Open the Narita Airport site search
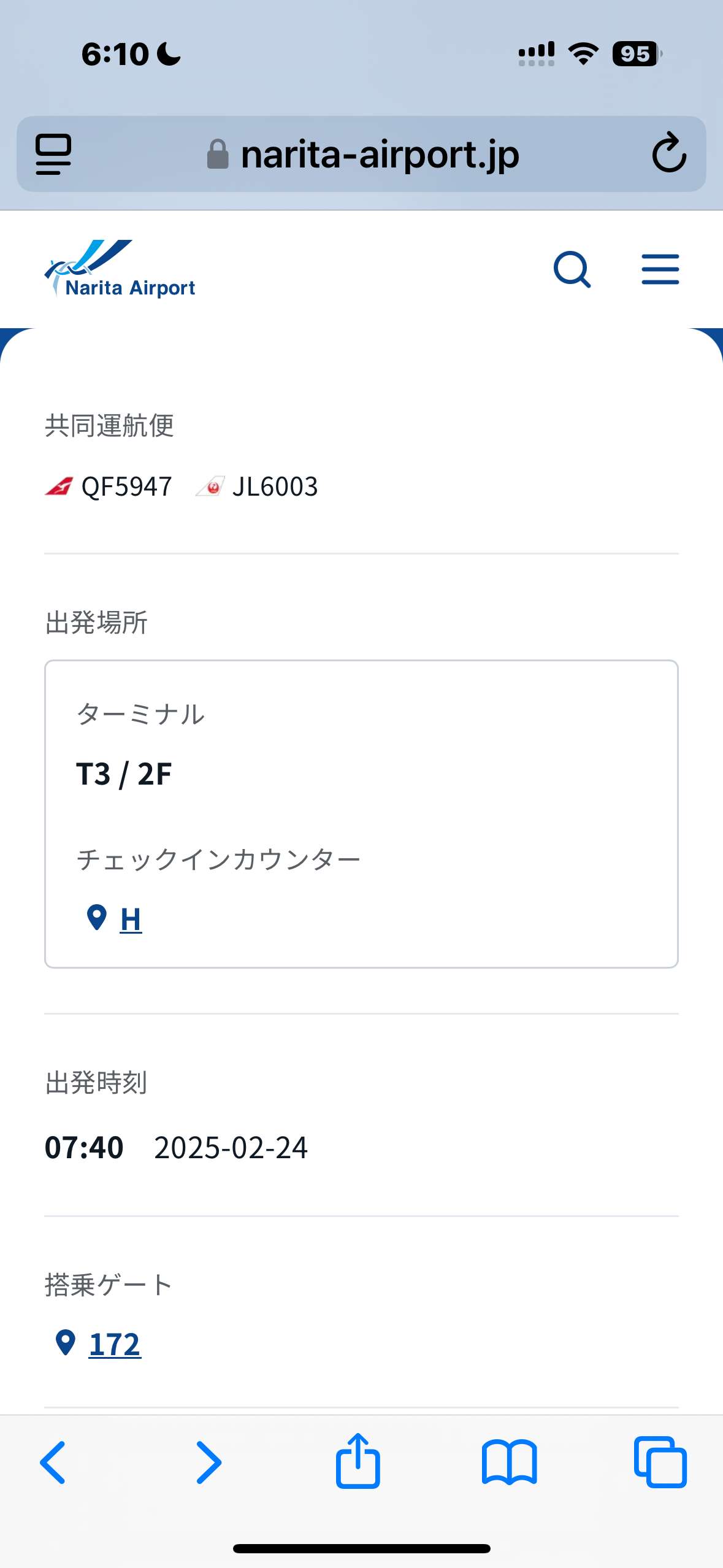Image resolution: width=723 pixels, height=1568 pixels. (572, 269)
